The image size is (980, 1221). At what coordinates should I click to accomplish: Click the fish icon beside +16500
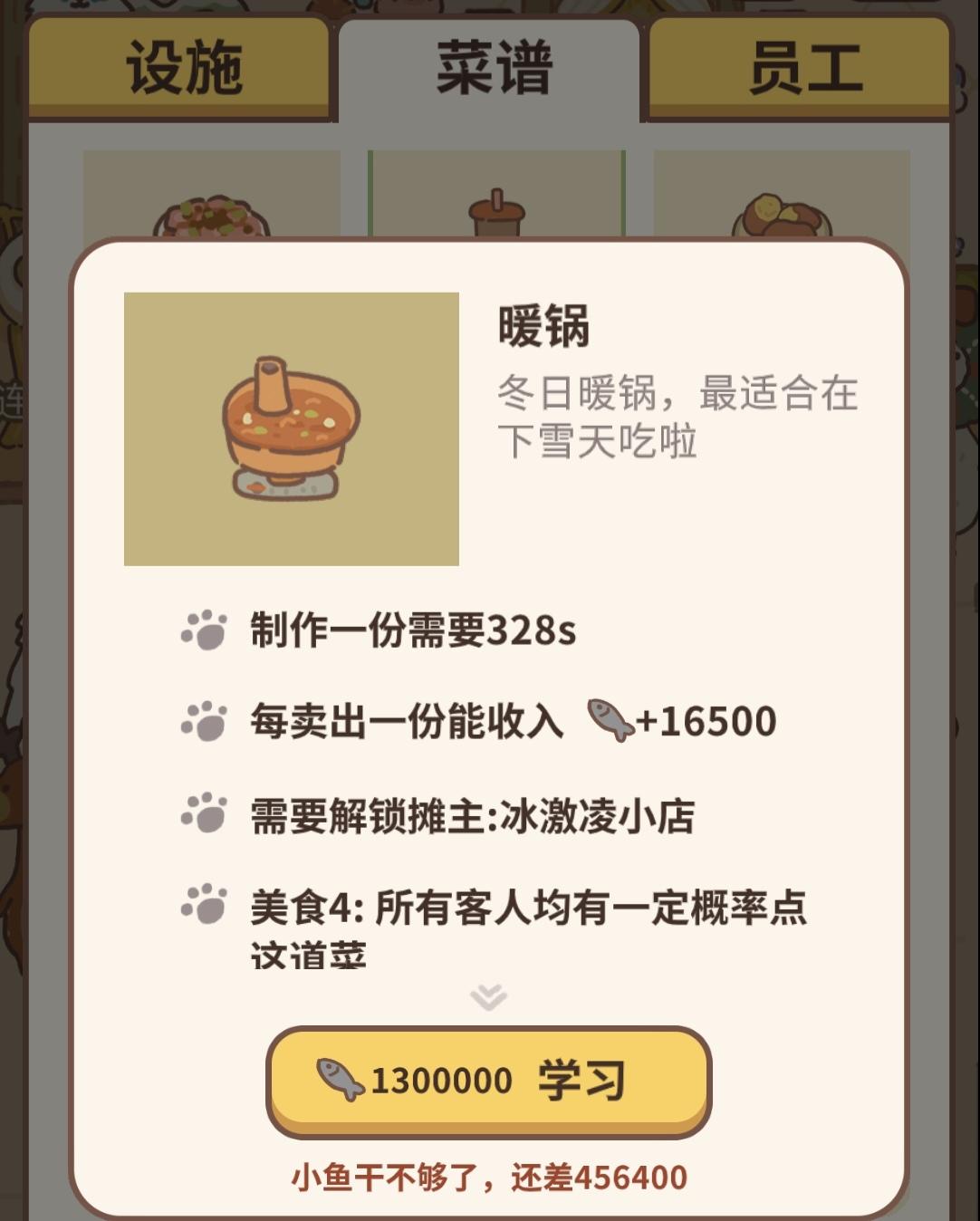609,721
